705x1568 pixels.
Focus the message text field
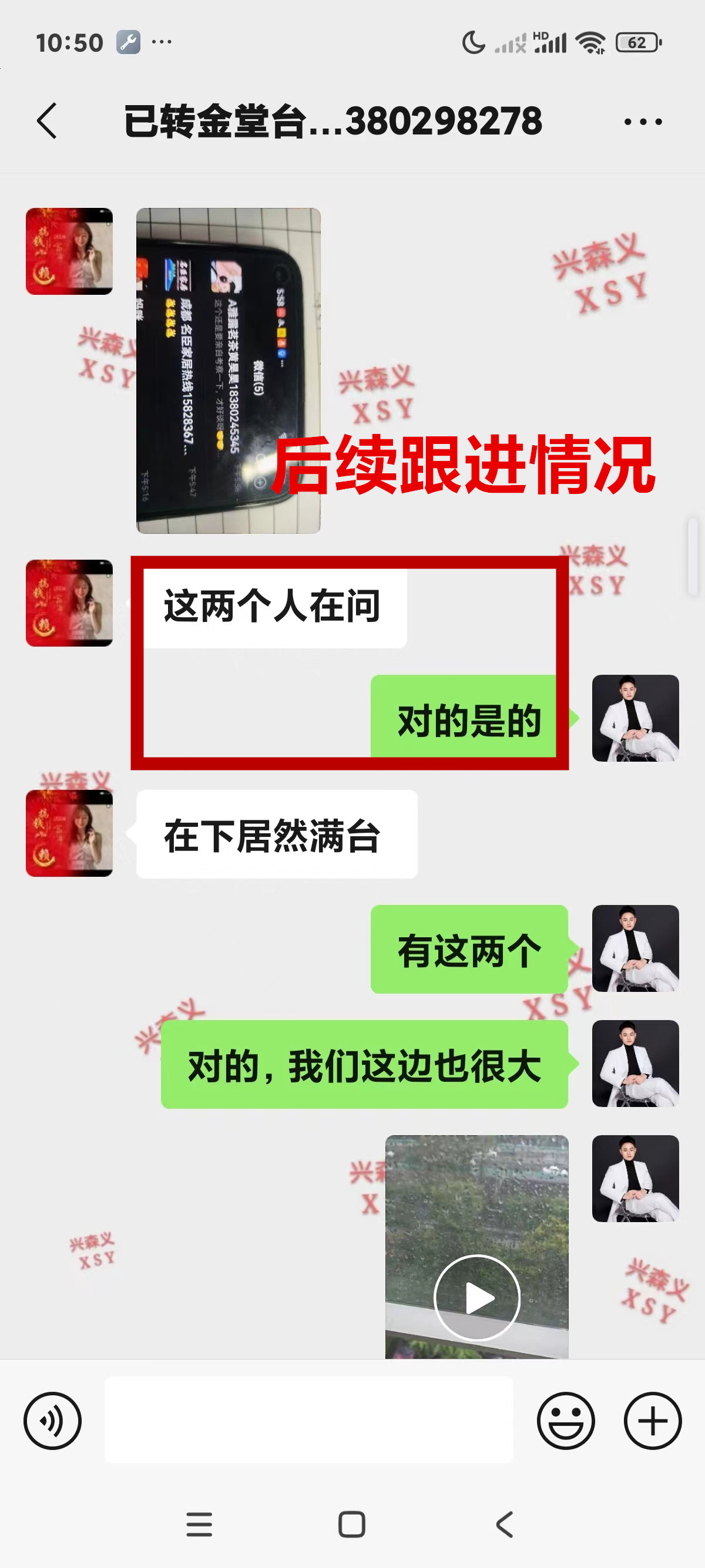[x=308, y=1419]
